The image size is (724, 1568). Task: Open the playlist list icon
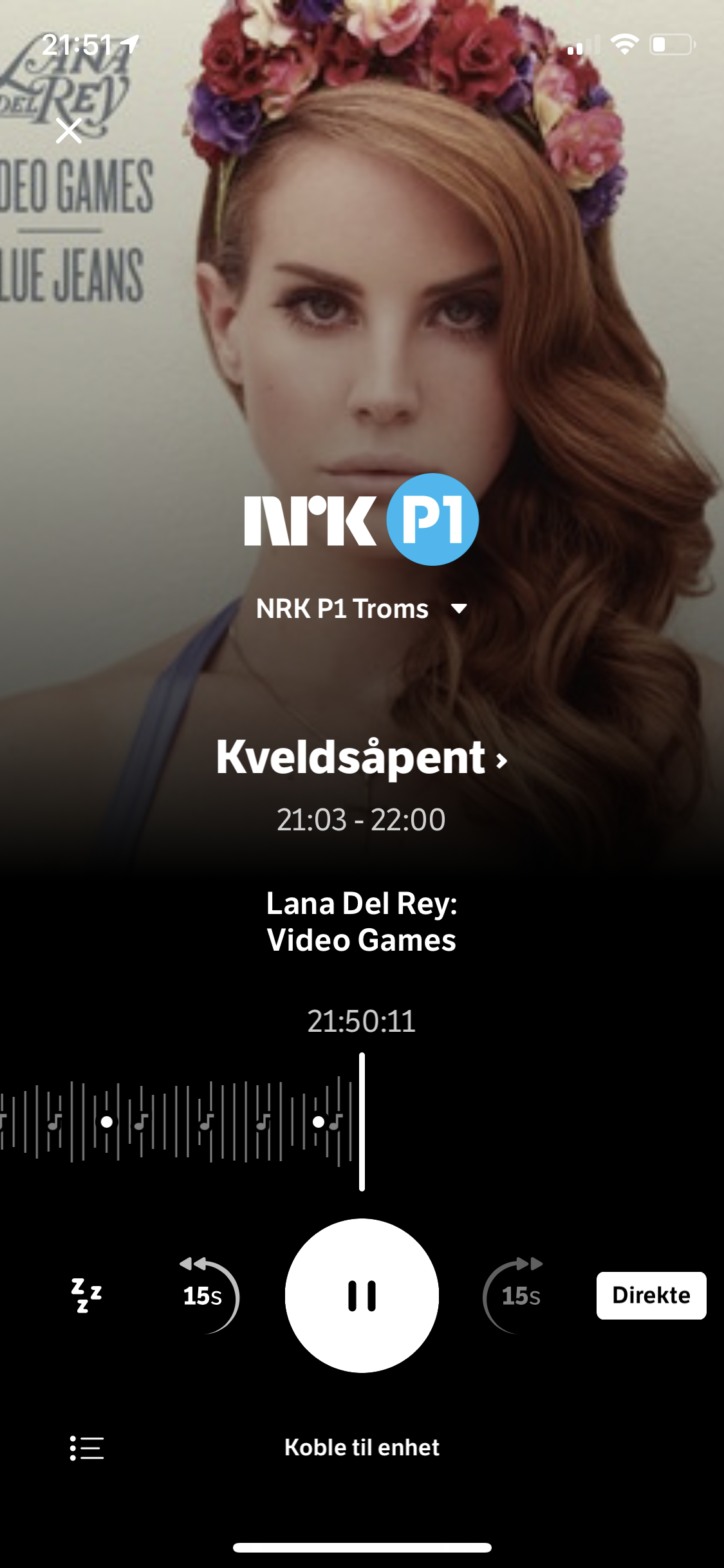[x=87, y=1448]
